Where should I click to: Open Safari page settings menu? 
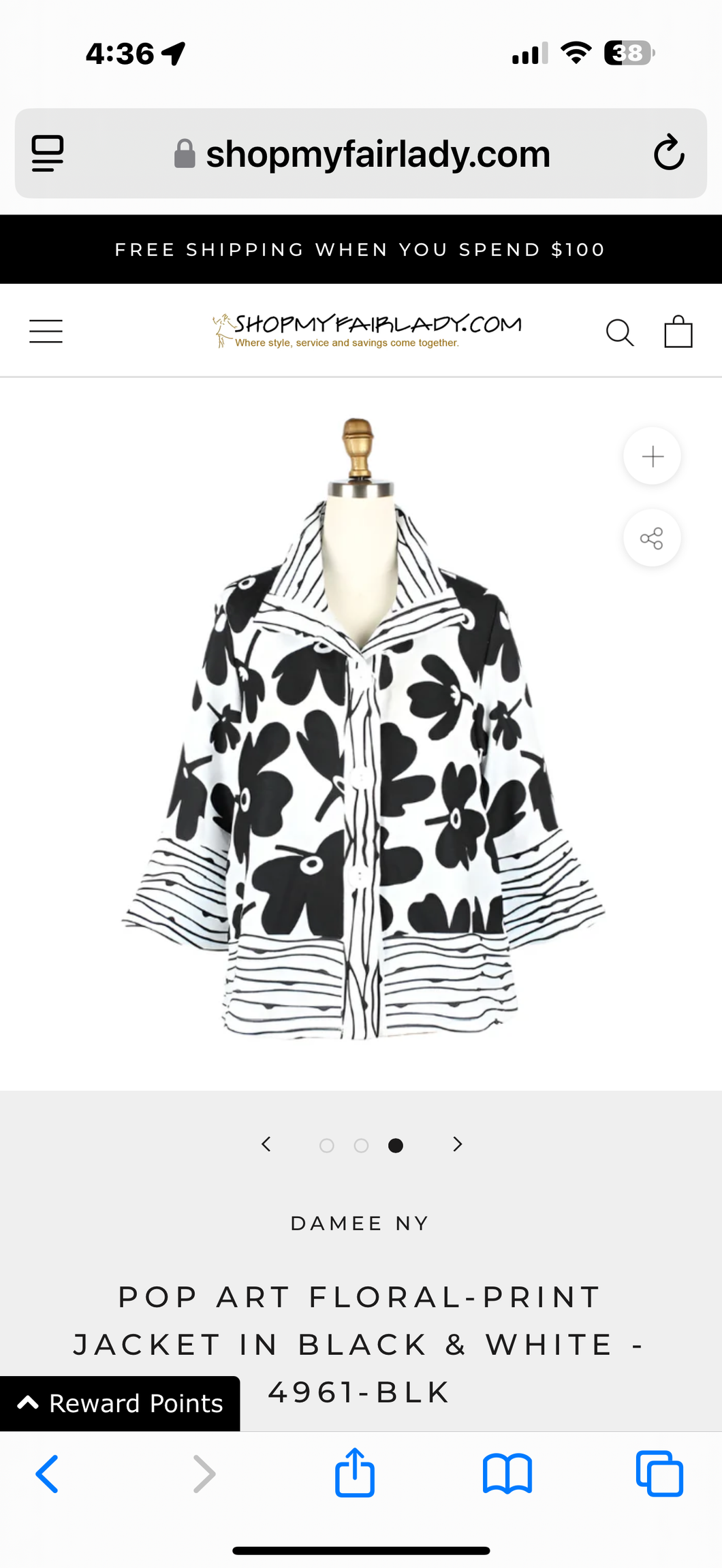48,153
